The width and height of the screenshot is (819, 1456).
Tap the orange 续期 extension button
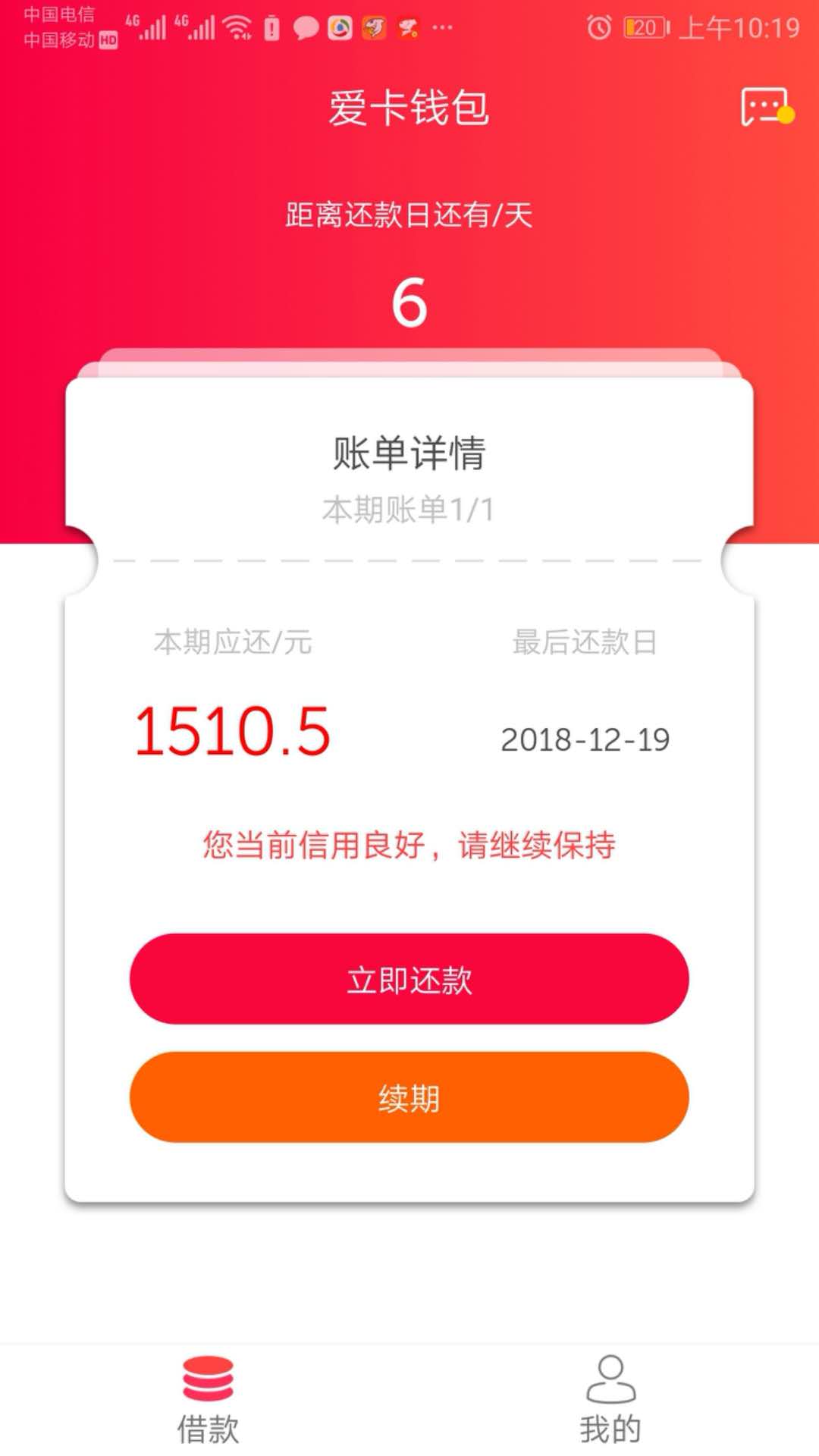pos(409,1097)
